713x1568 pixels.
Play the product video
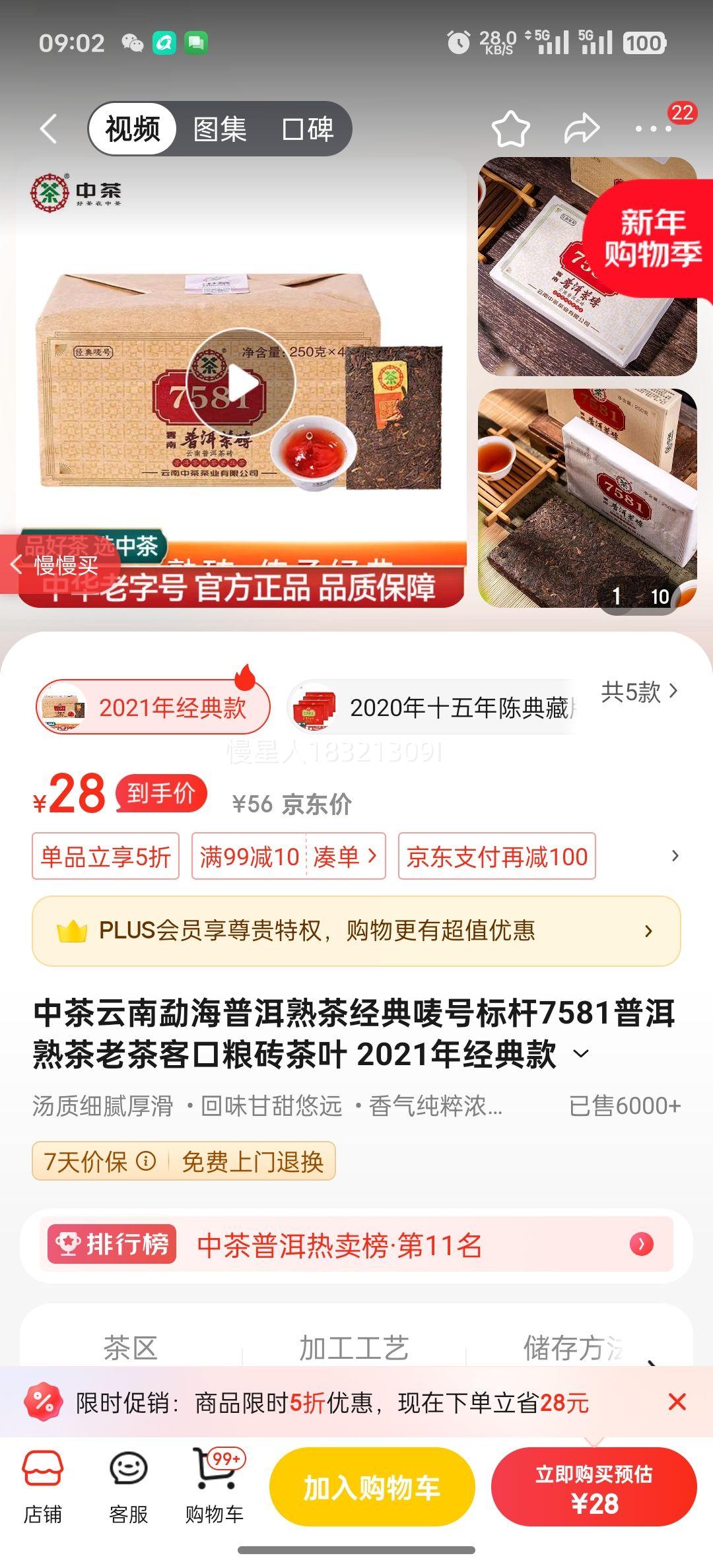click(x=244, y=383)
